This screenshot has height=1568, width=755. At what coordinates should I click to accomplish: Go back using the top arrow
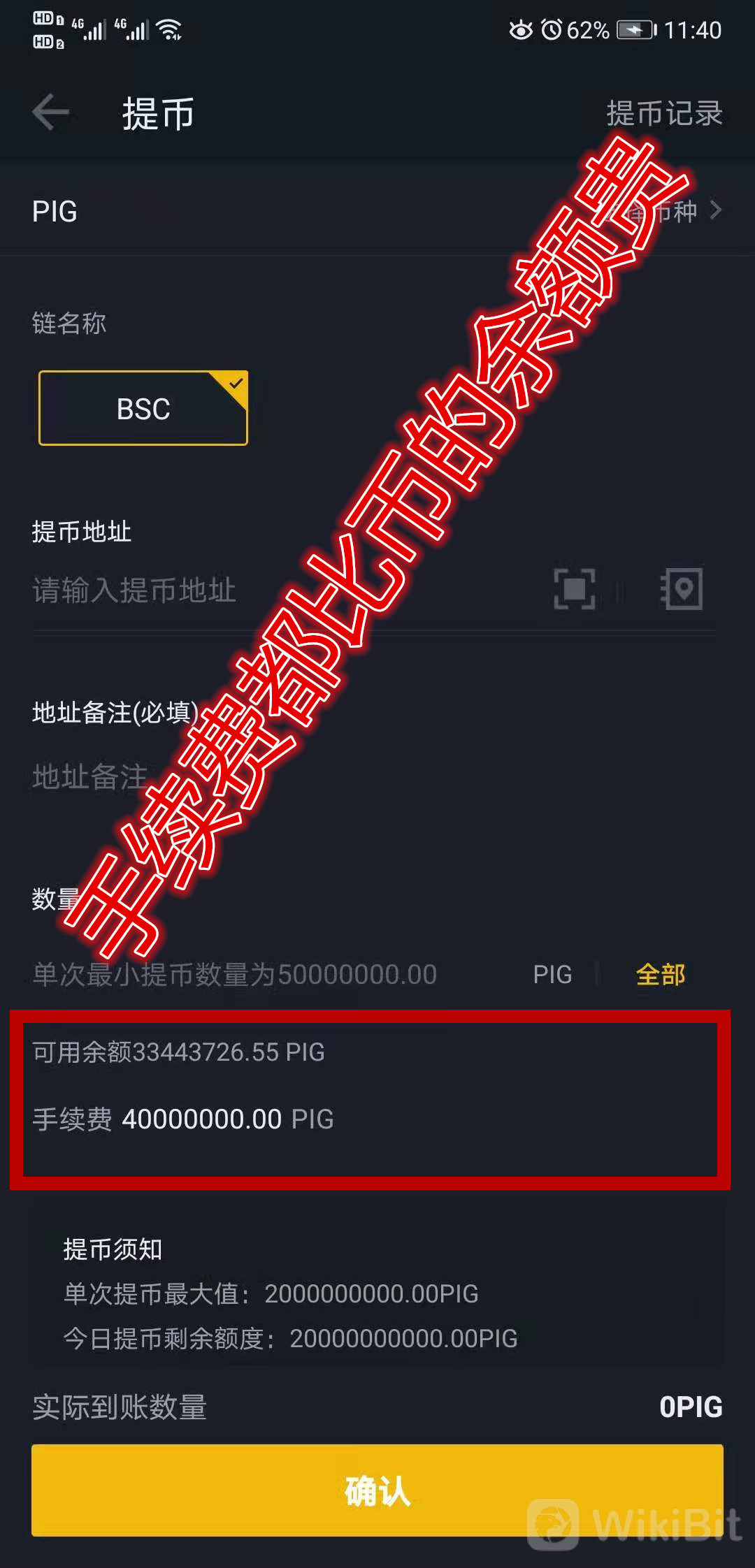tap(51, 112)
